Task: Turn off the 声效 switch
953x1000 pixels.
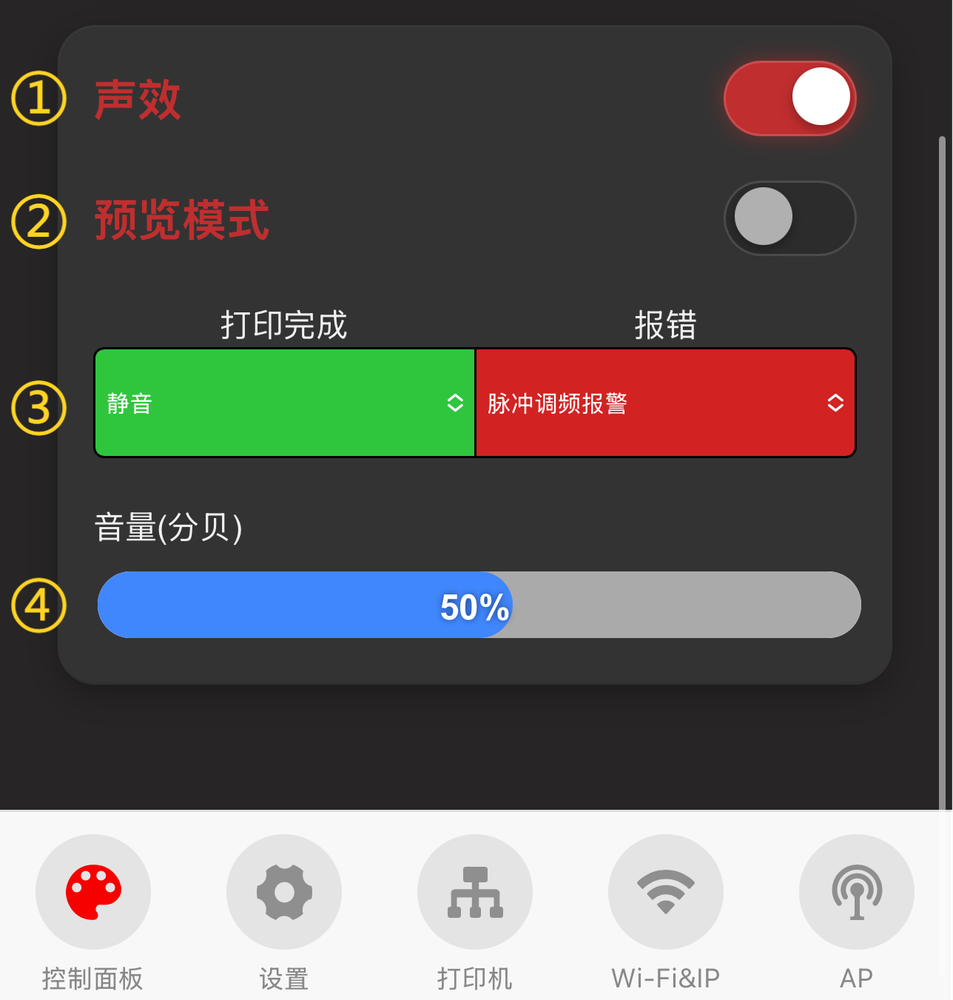Action: (x=789, y=98)
